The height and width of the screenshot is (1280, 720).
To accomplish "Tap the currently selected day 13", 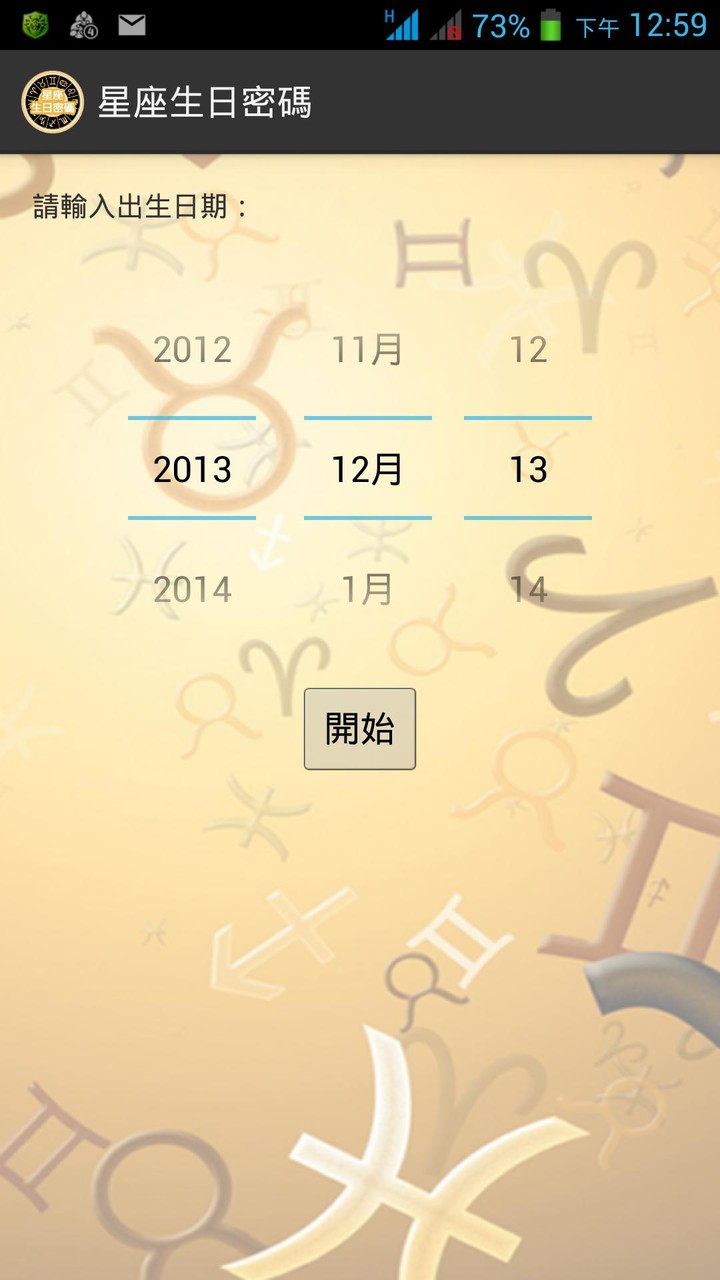I will [x=528, y=468].
